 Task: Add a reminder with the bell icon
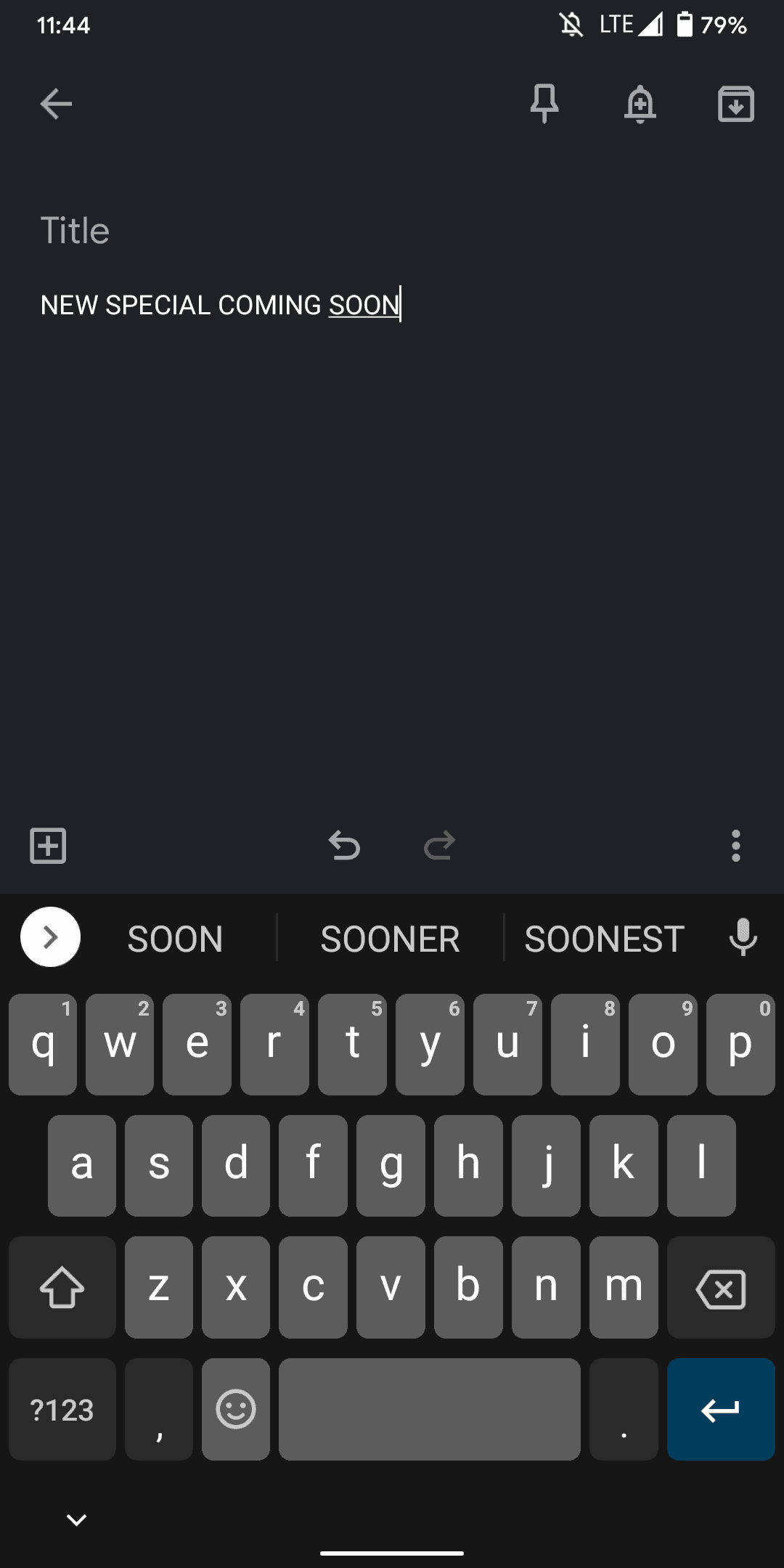[640, 104]
